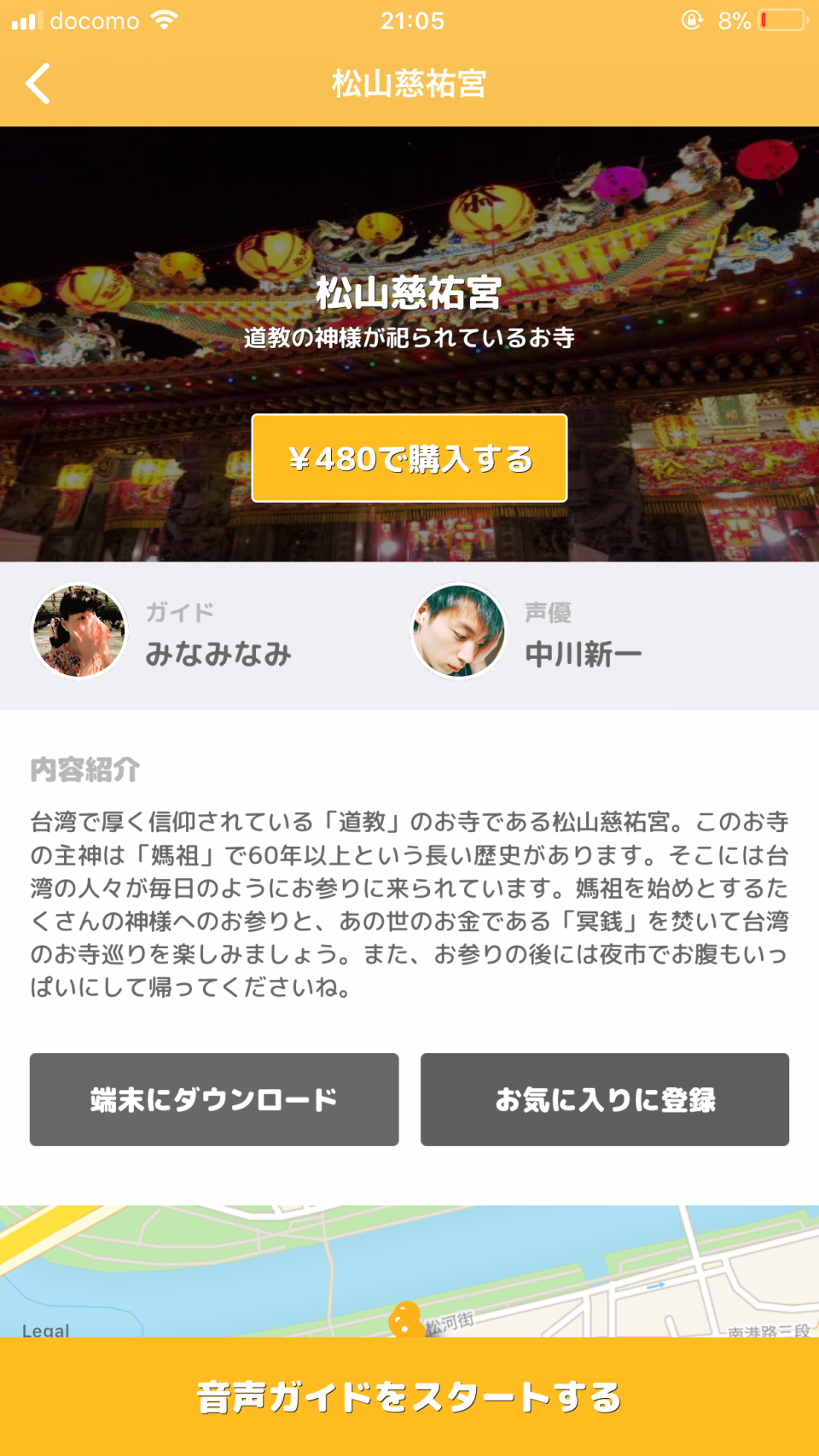Open the map's Legal link
This screenshot has width=819, height=1456.
coord(46,1328)
